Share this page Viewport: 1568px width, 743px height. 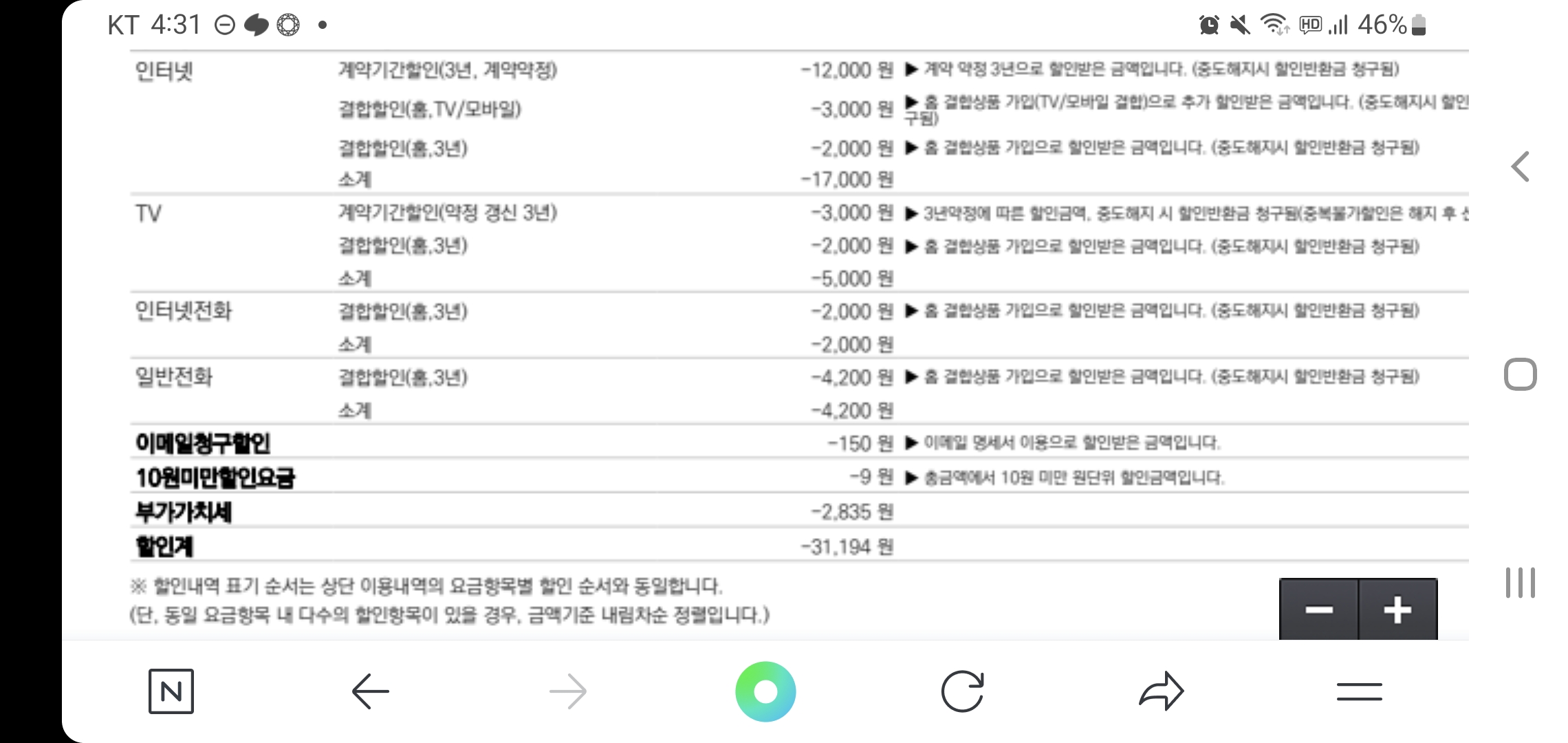[x=1161, y=691]
